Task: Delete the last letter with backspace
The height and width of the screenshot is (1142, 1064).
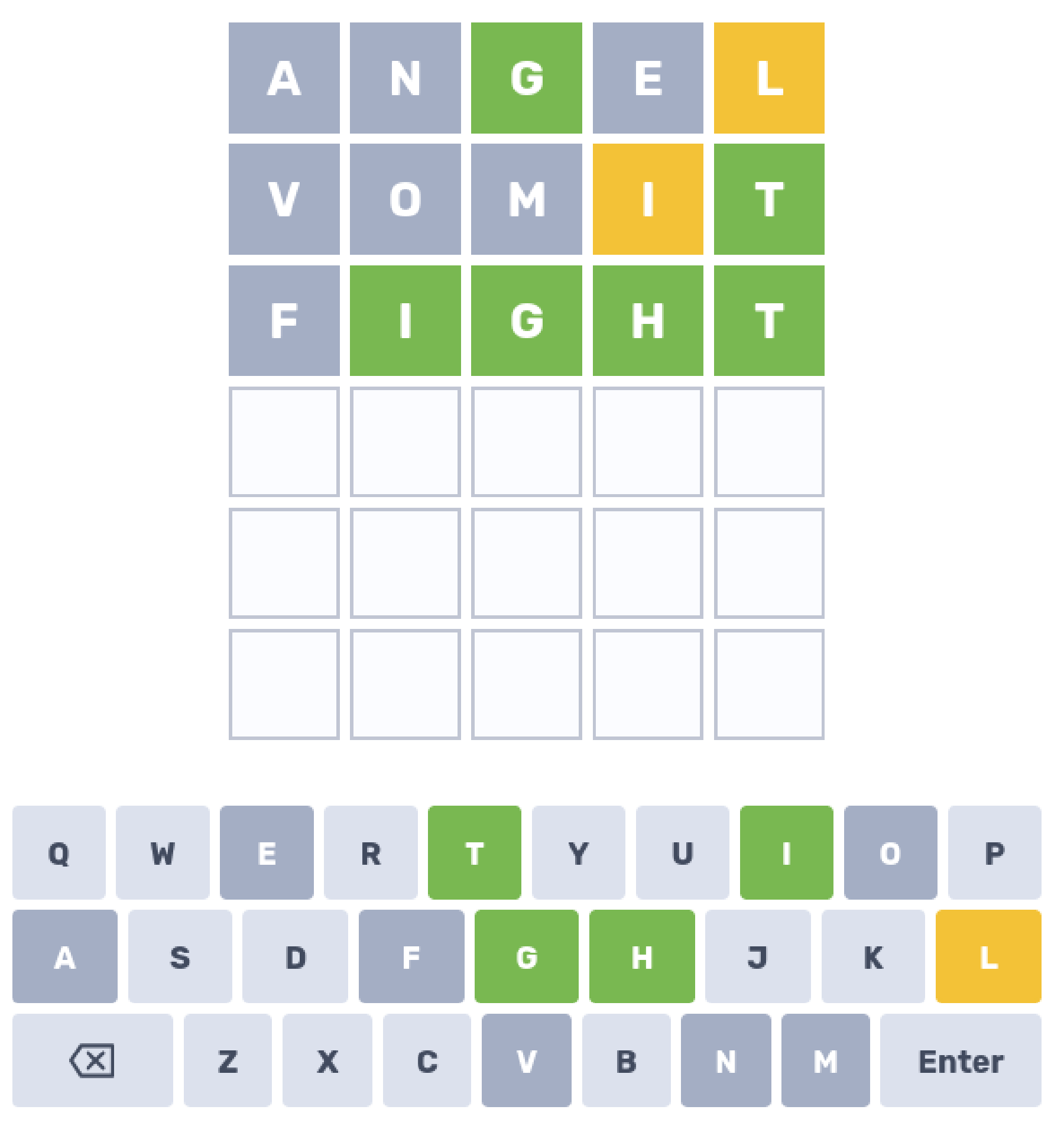Action: click(x=92, y=1061)
